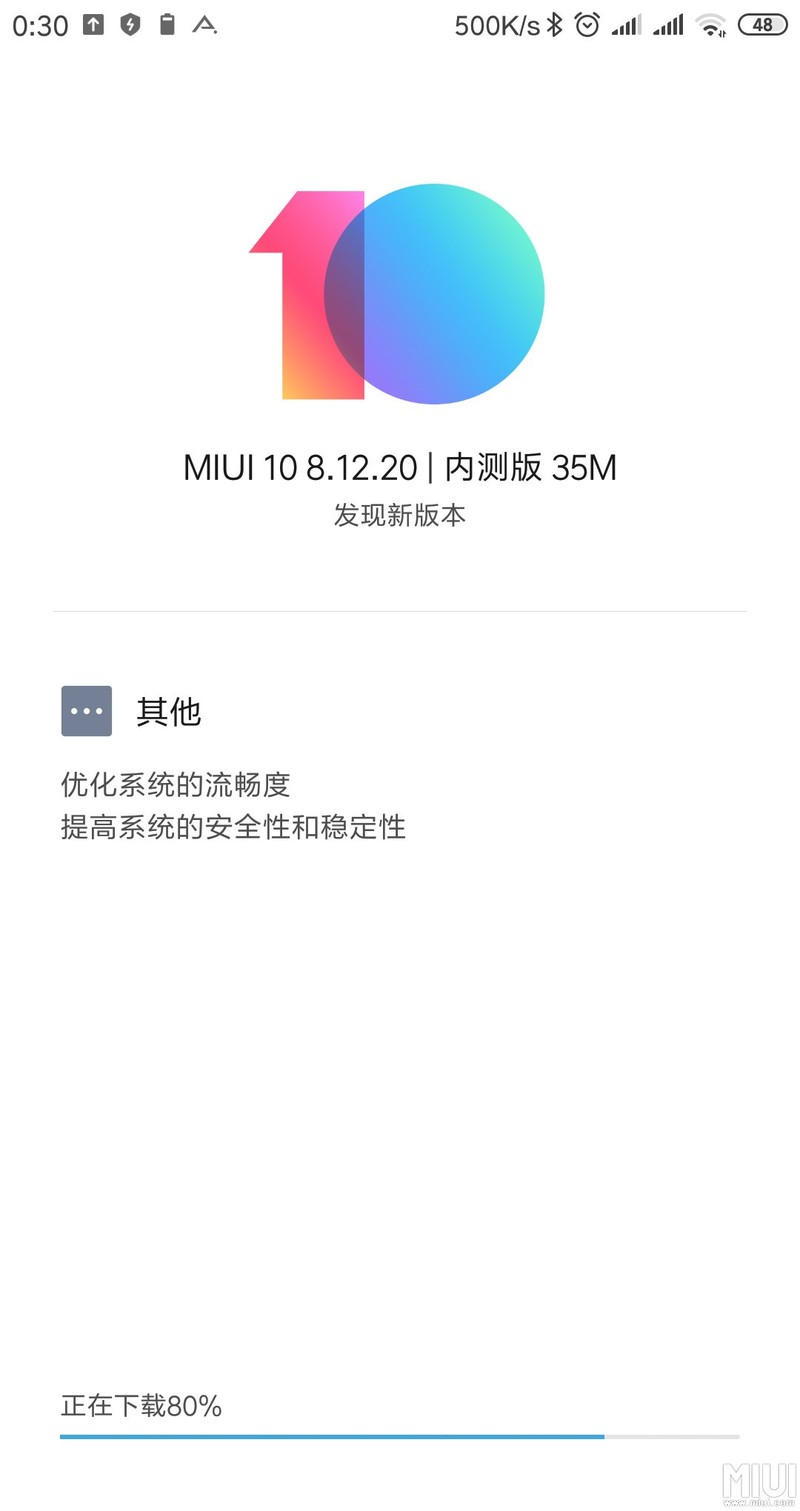Tap the three-dot 其他 category icon
Image resolution: width=800 pixels, height=1511 pixels.
point(86,711)
